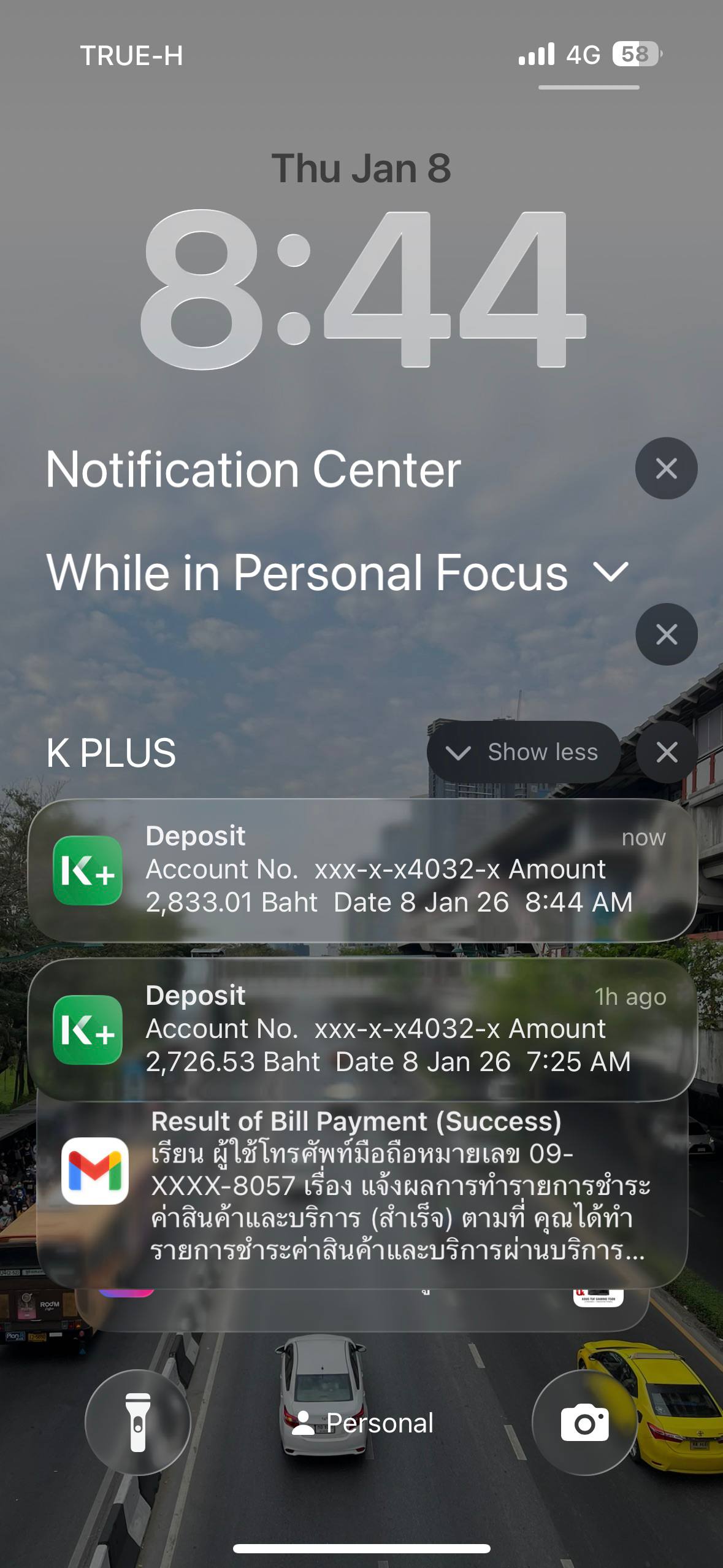Expand the While in Personal Focus section
Image resolution: width=723 pixels, height=1568 pixels.
click(611, 572)
